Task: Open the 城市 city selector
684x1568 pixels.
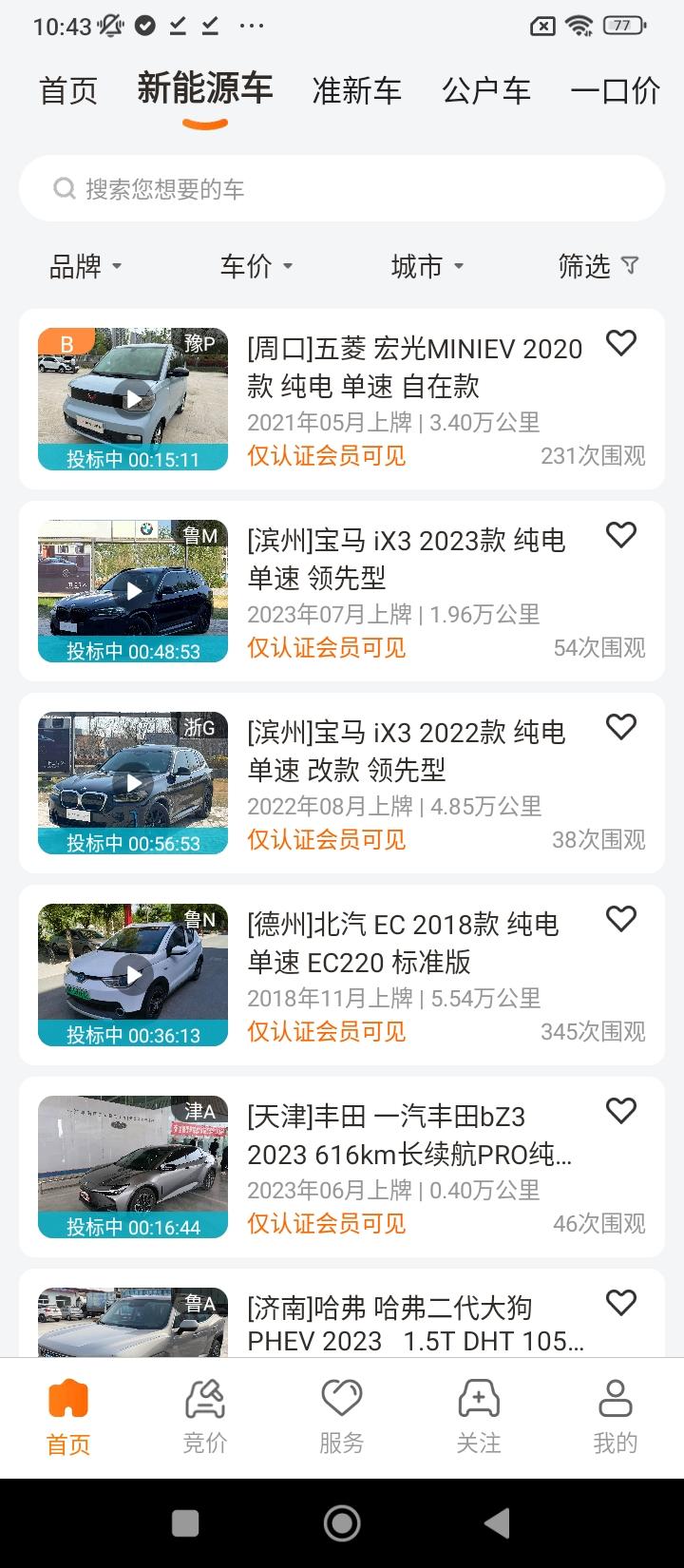Action: click(x=425, y=267)
